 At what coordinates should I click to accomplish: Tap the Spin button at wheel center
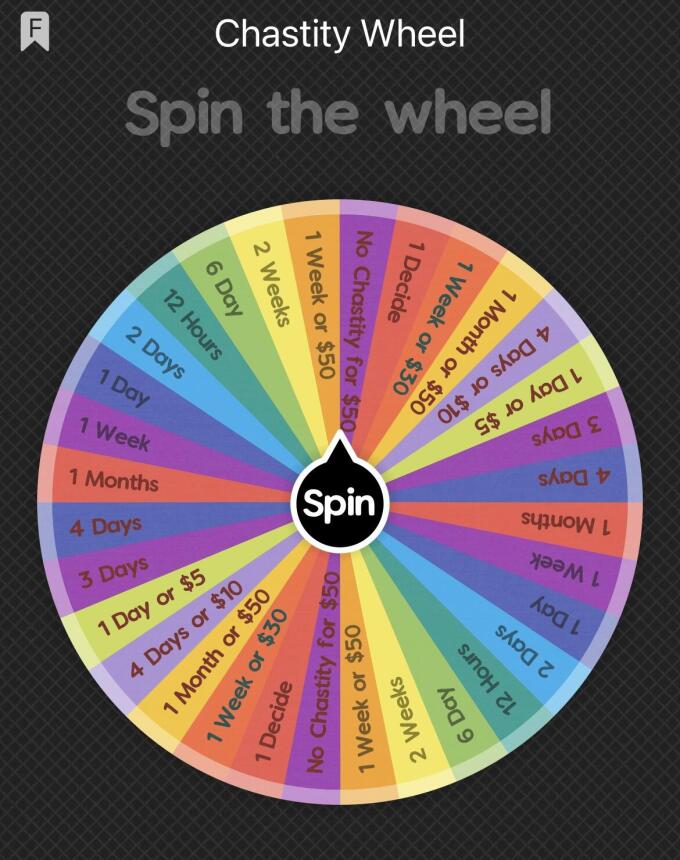[339, 503]
